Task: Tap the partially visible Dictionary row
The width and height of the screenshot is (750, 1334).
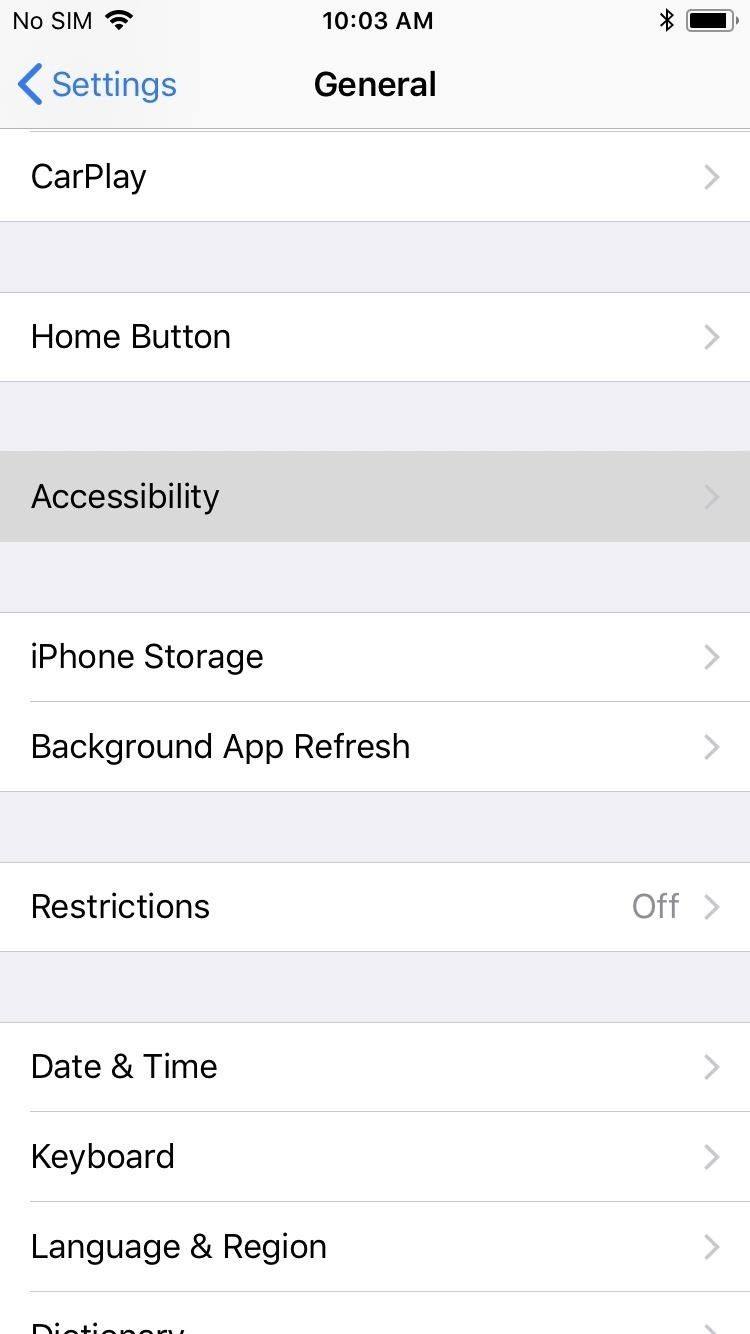Action: (375, 1322)
